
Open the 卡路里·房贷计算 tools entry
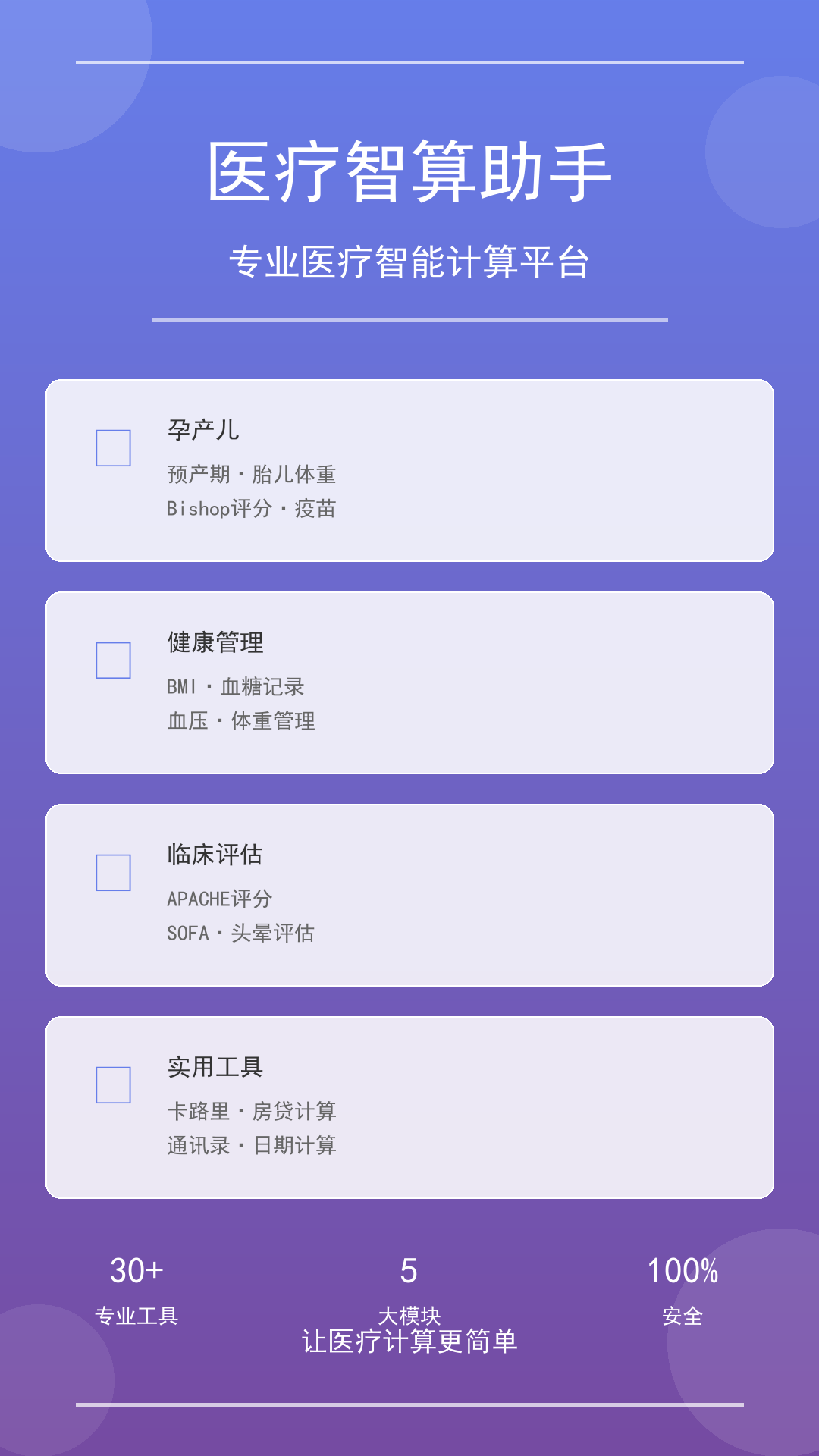click(254, 1112)
